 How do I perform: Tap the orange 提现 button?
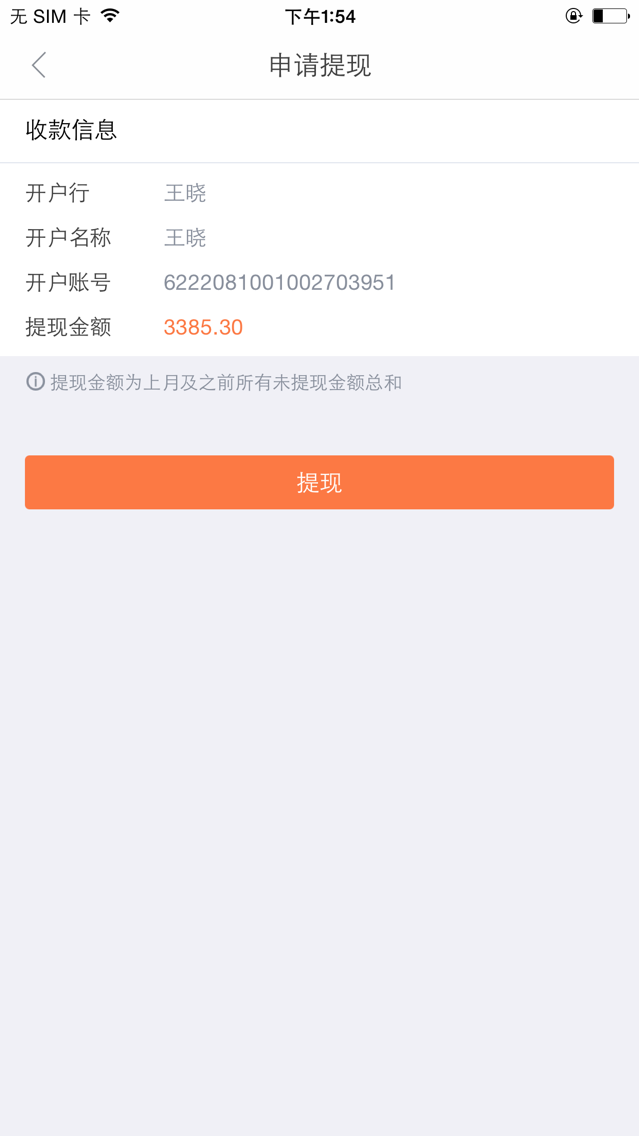tap(319, 482)
